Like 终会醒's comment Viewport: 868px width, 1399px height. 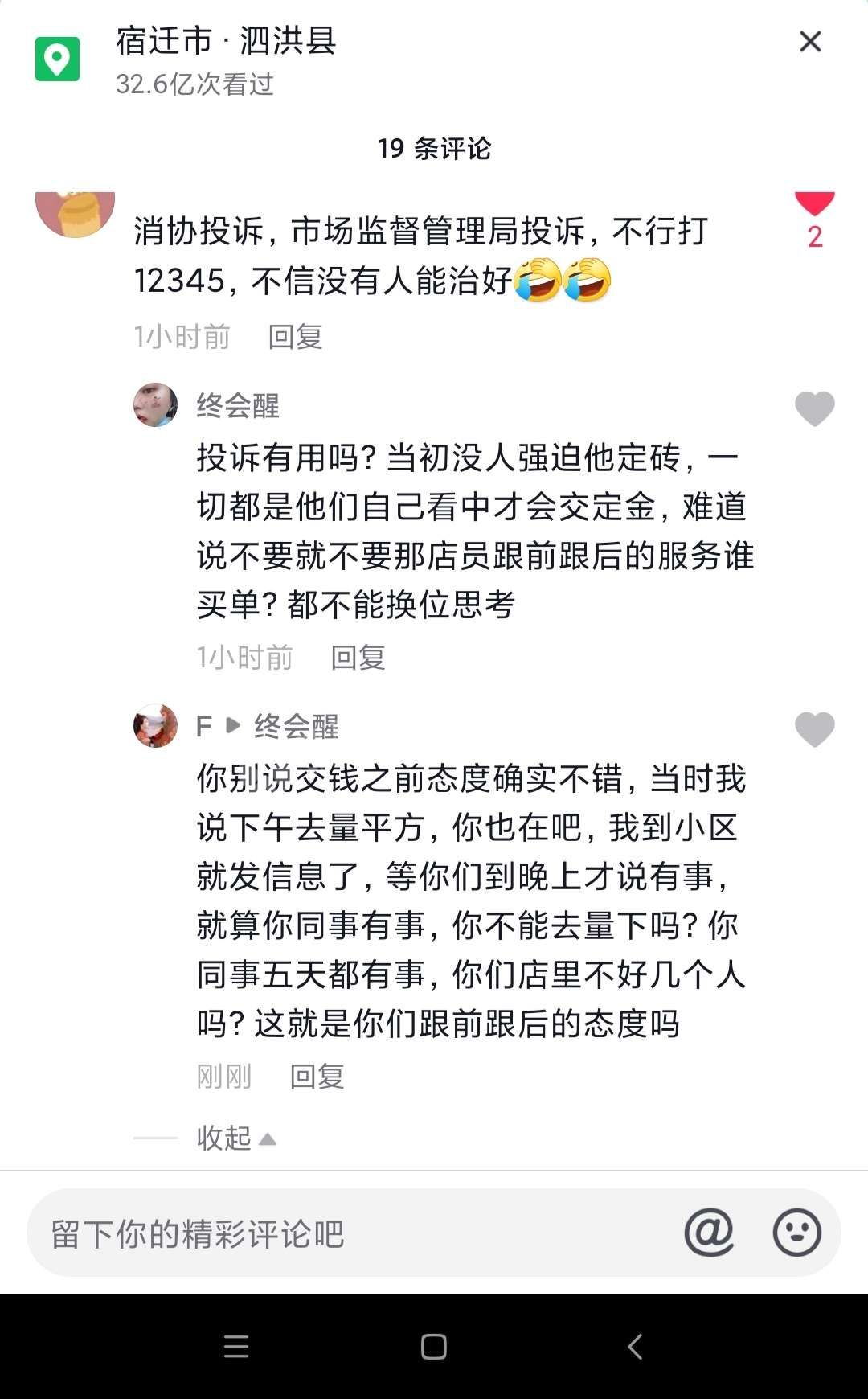coord(814,408)
